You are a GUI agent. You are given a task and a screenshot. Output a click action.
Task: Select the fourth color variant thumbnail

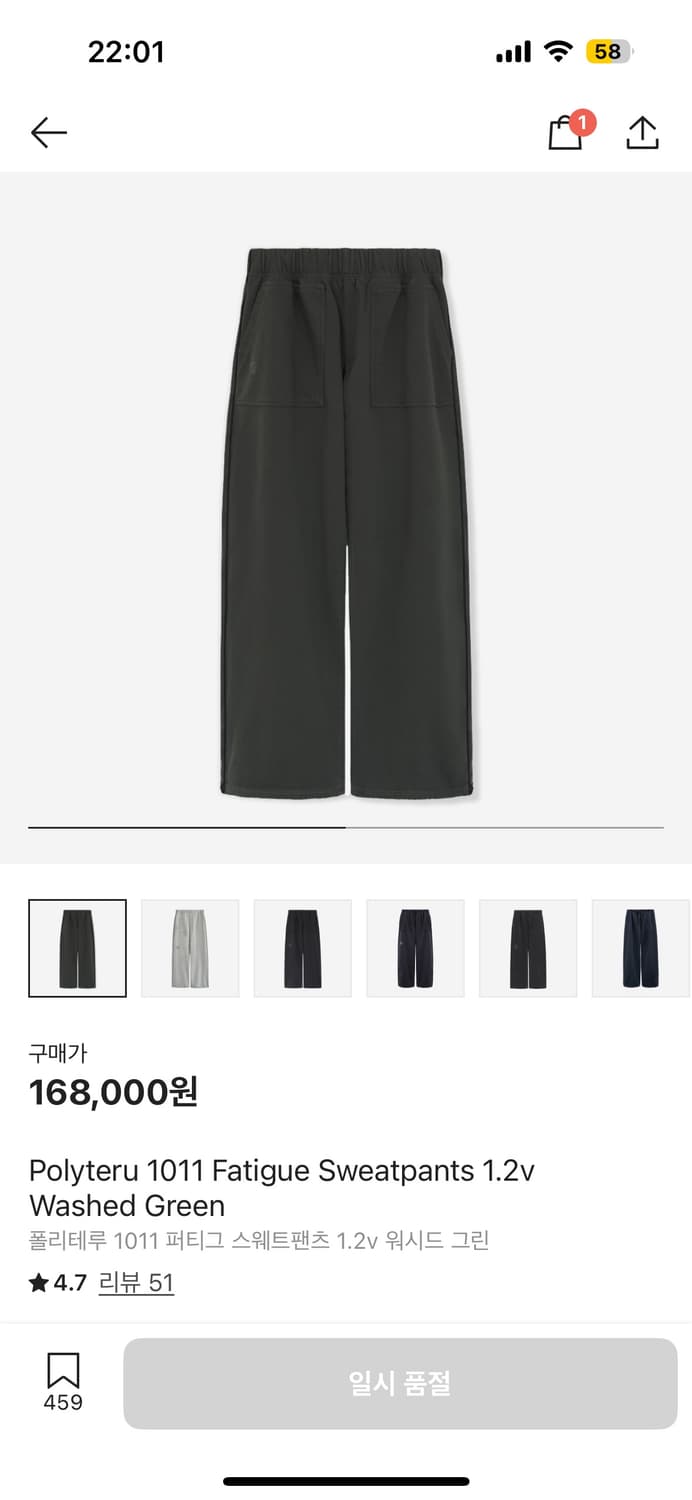(x=416, y=948)
